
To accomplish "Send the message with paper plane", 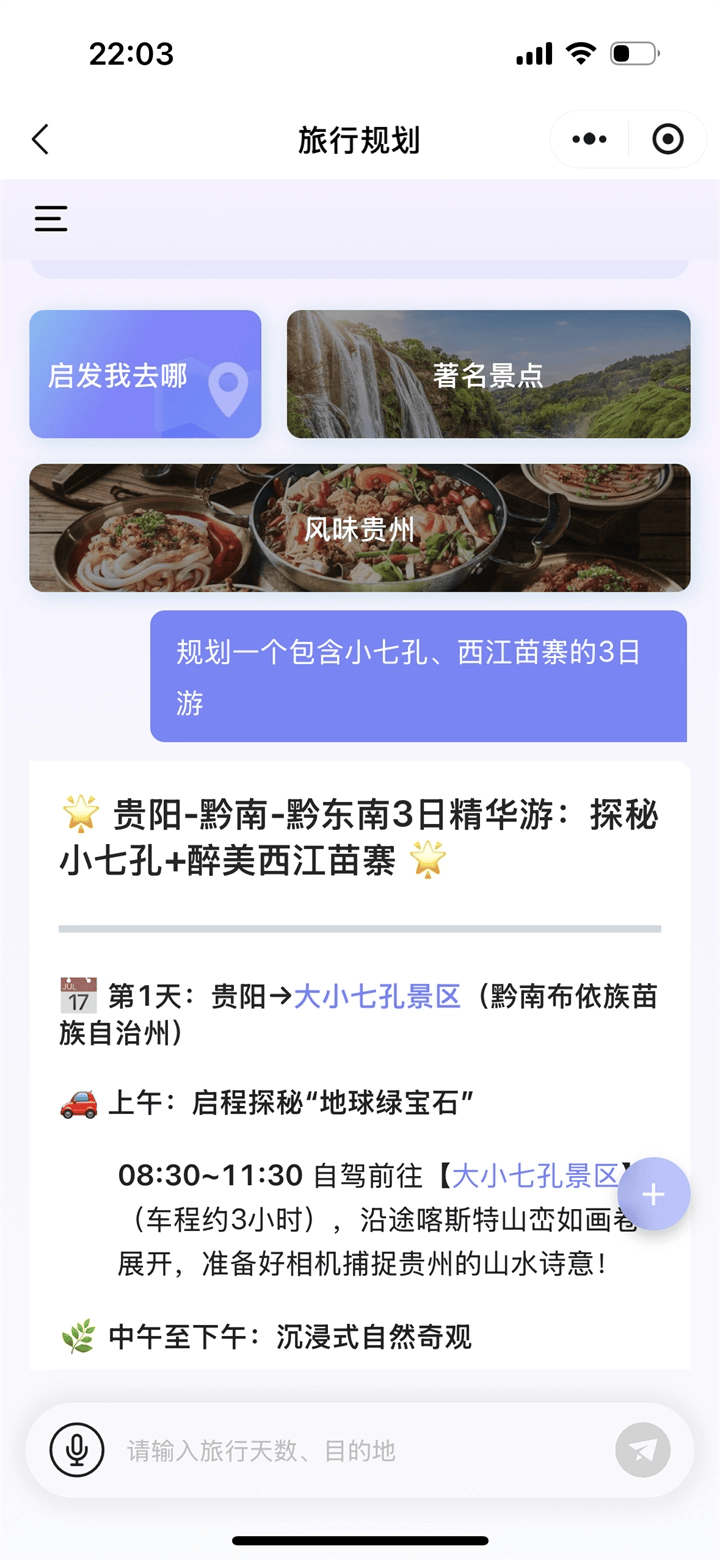I will click(642, 1450).
